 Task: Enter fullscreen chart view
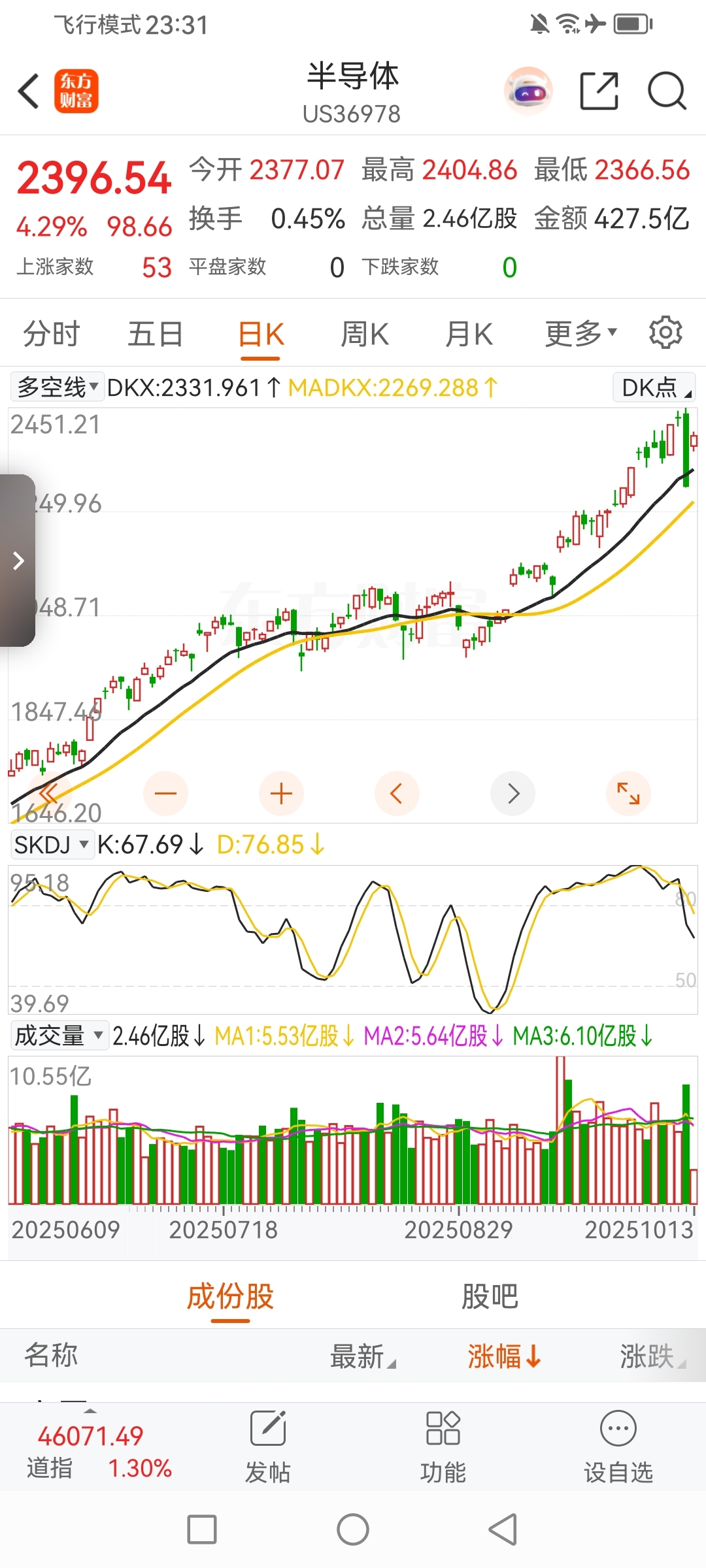628,794
